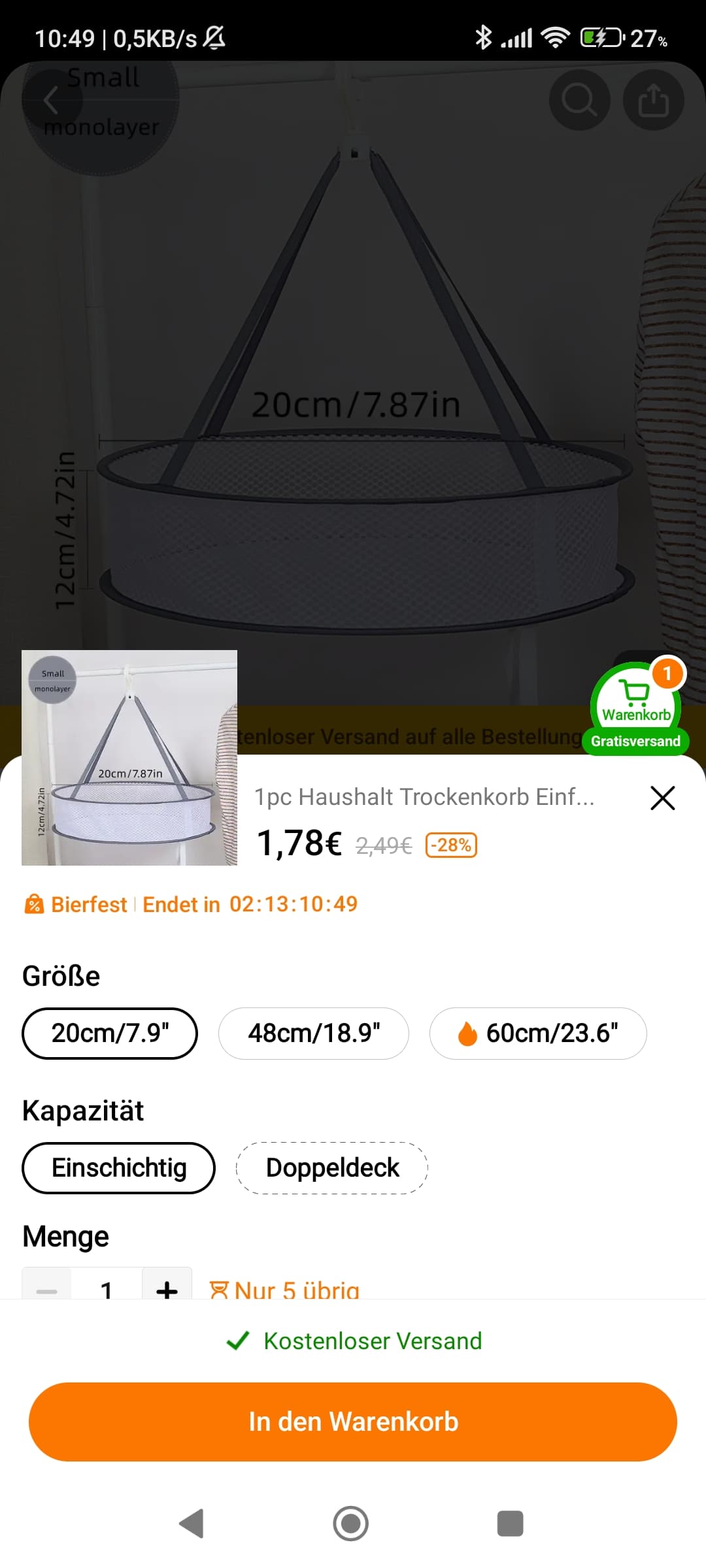The image size is (706, 1568).
Task: Tap the search icon at top
Action: [579, 100]
